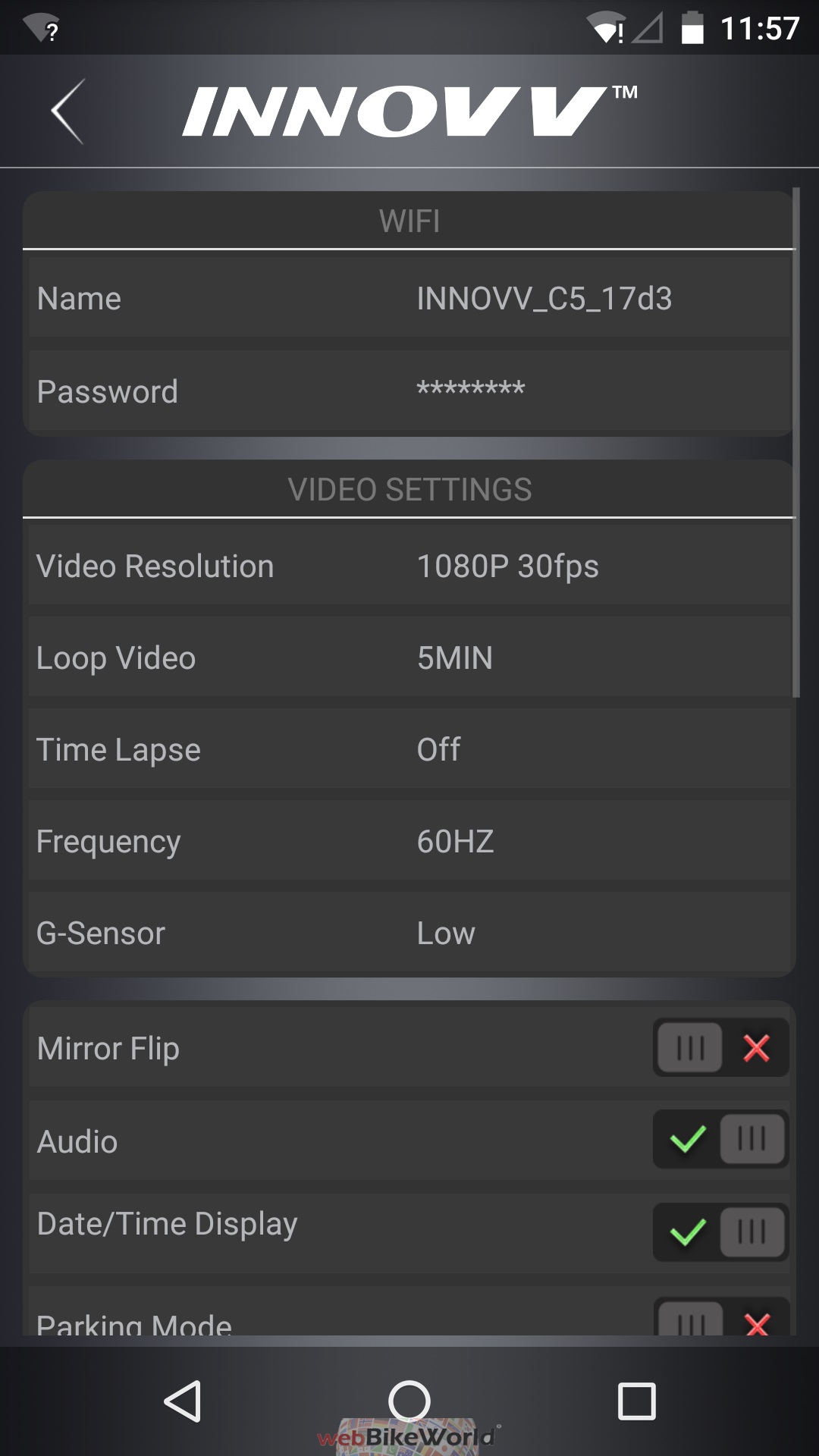The width and height of the screenshot is (819, 1456).
Task: Open recent apps from navigation bar
Action: (x=636, y=1401)
